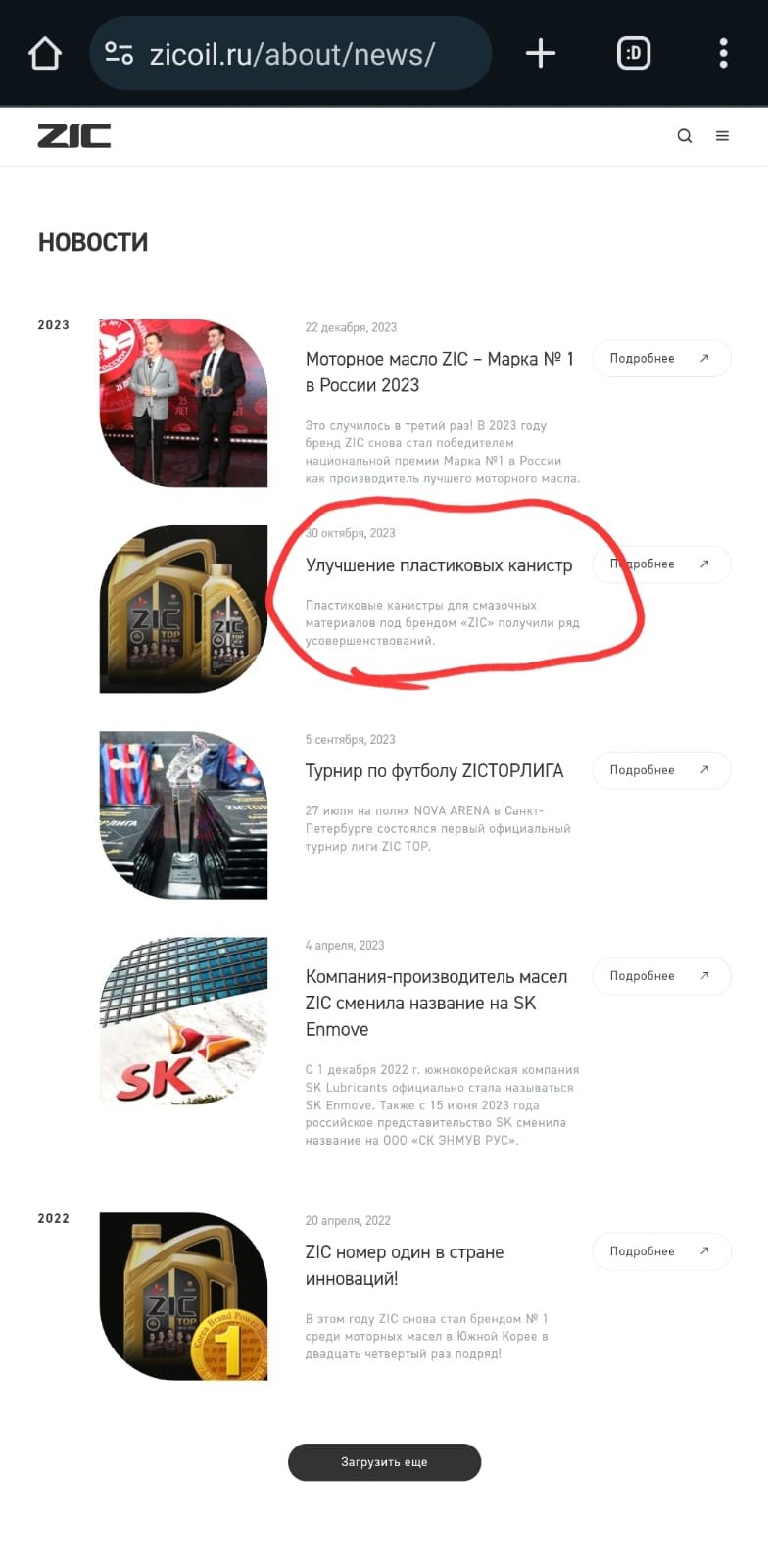Image resolution: width=768 pixels, height=1568 pixels.
Task: Open the site search
Action: [x=685, y=136]
